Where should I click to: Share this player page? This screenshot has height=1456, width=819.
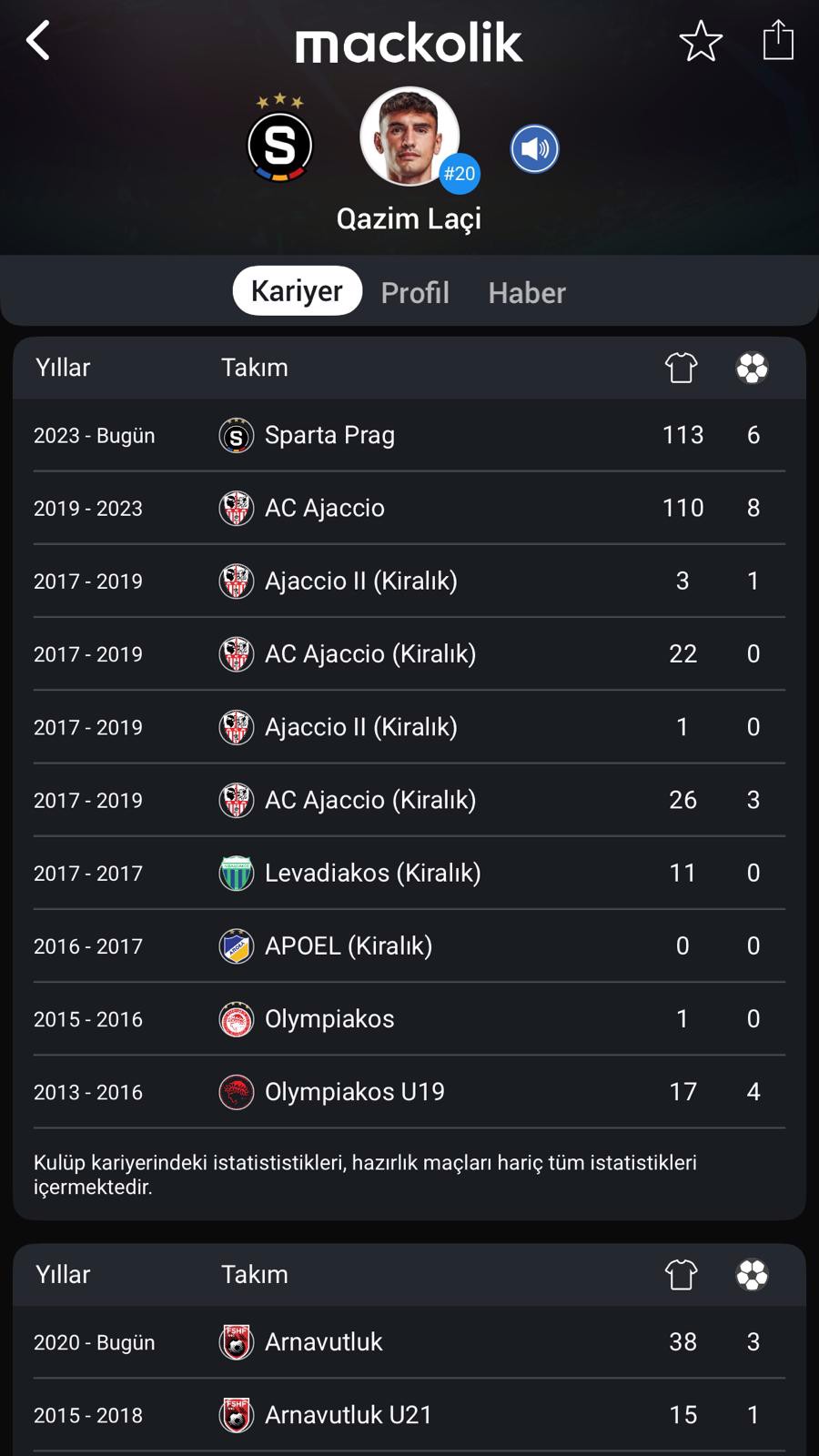pyautogui.click(x=778, y=40)
